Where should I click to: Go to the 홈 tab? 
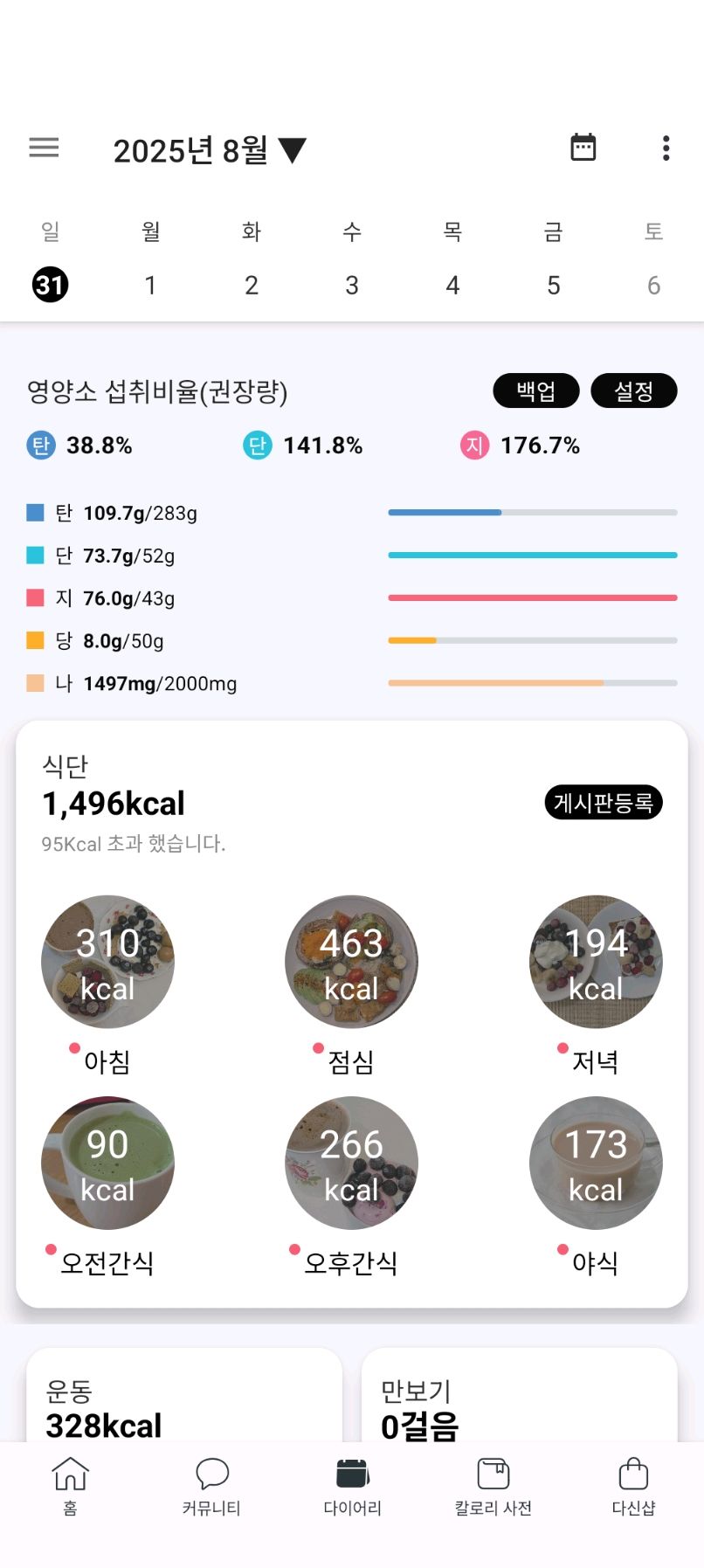point(71,1486)
